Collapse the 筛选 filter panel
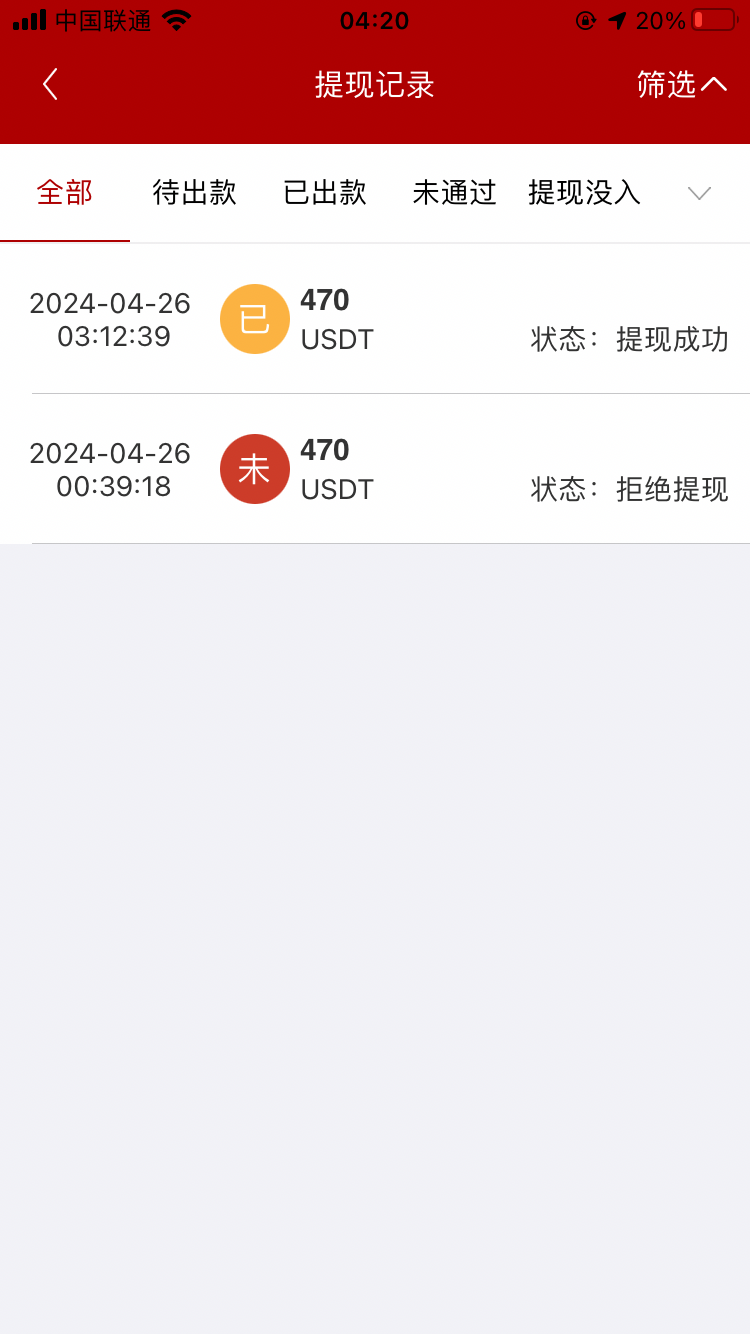 click(x=682, y=85)
